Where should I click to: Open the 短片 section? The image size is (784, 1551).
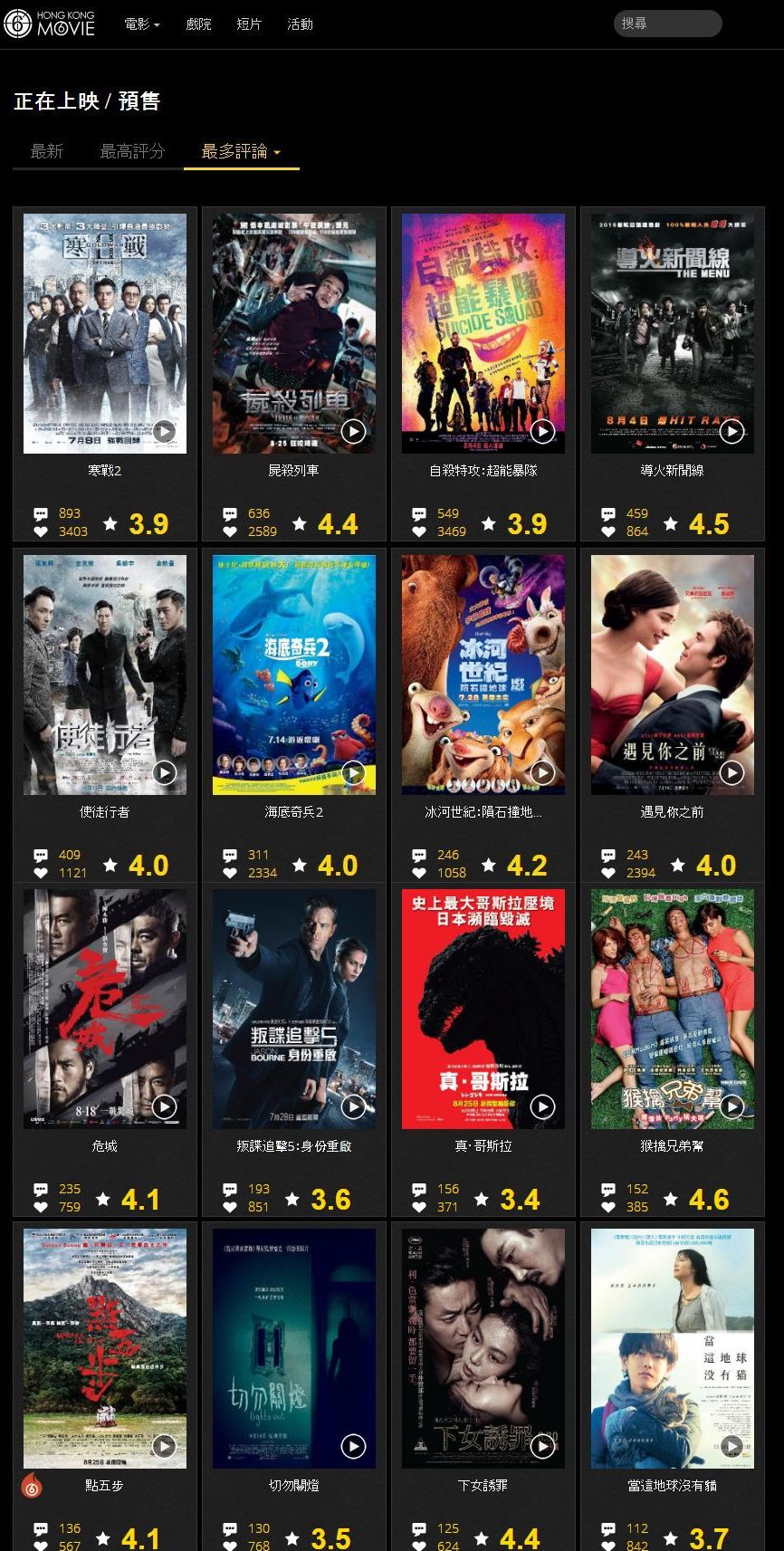[249, 24]
